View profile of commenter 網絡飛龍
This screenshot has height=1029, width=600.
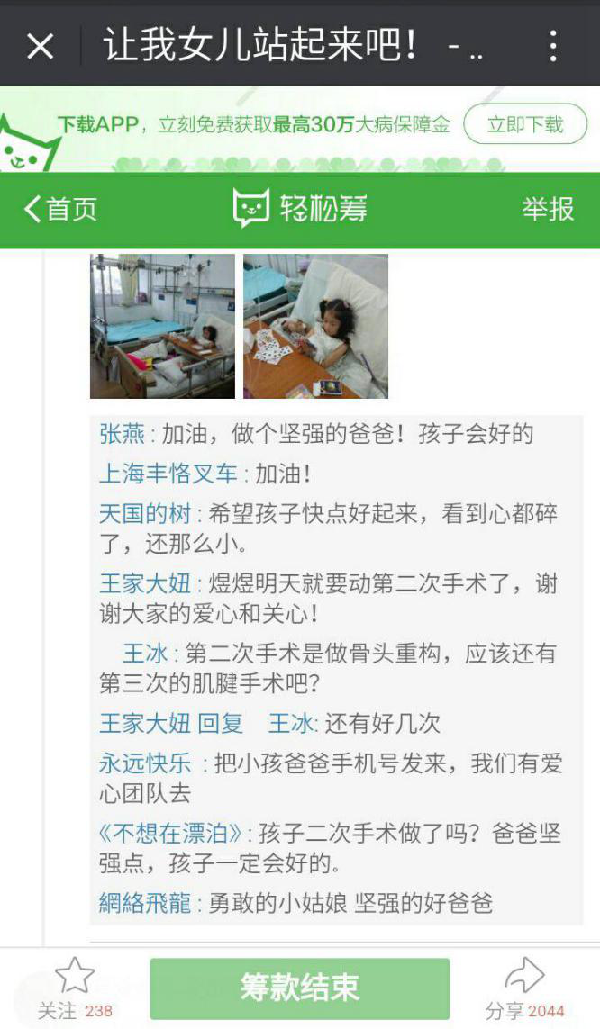[150, 903]
